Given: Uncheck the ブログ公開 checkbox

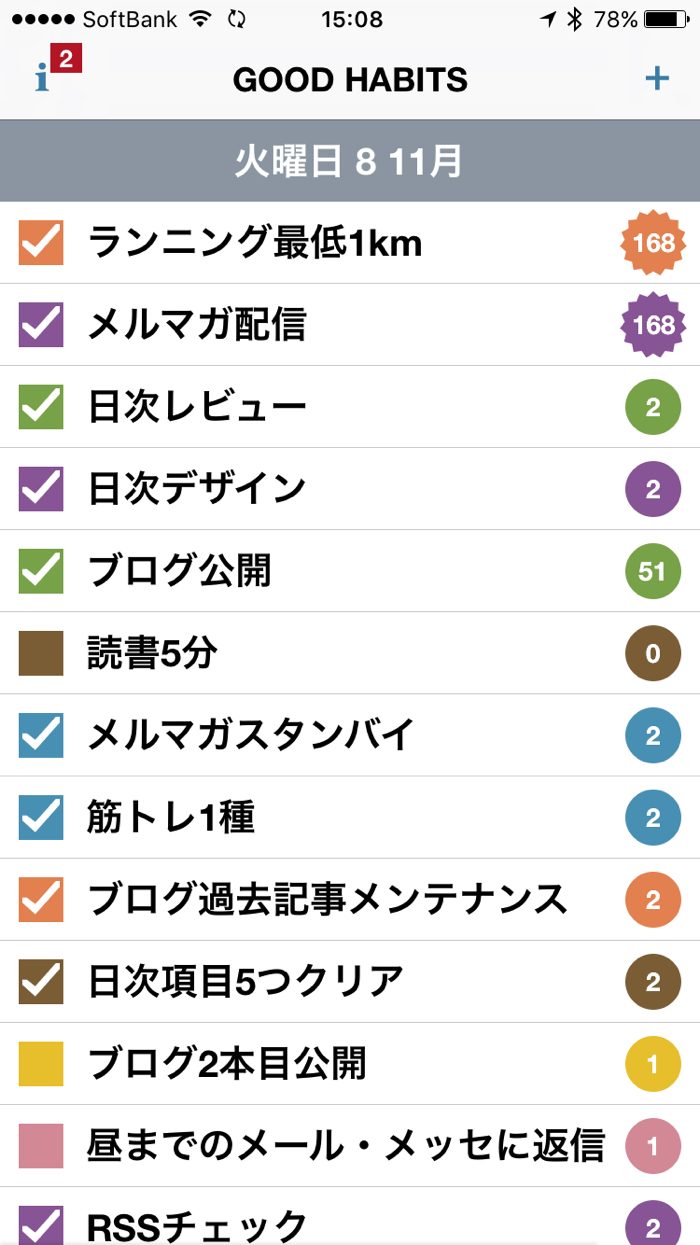Looking at the screenshot, I should tap(41, 571).
